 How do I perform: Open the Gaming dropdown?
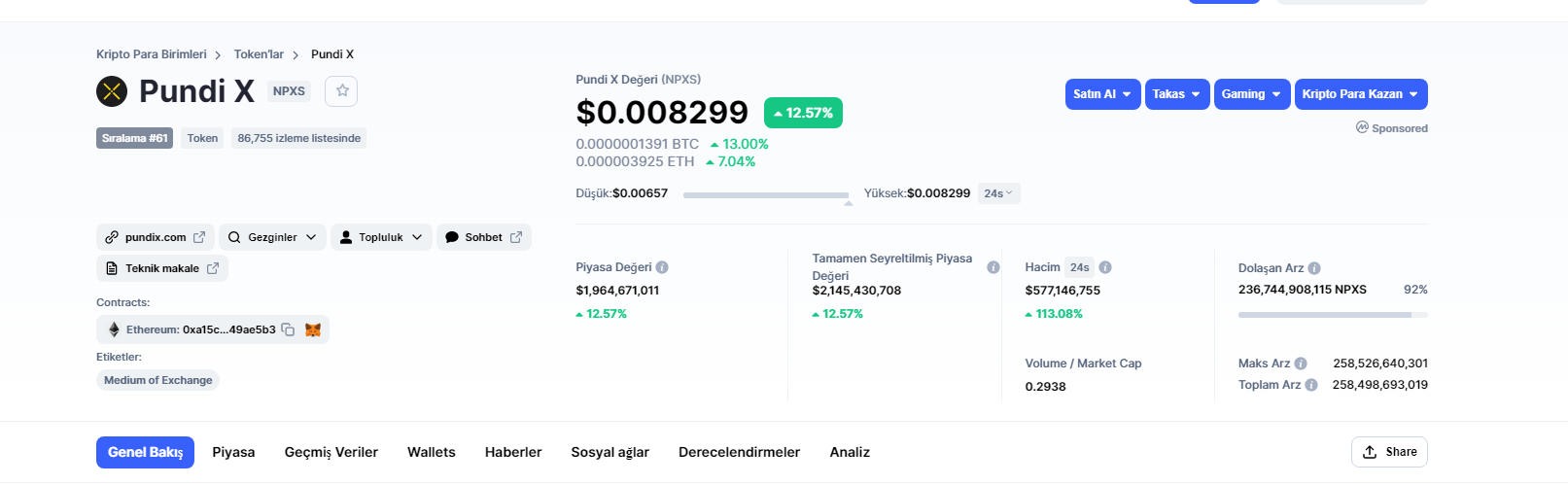pyautogui.click(x=1251, y=94)
